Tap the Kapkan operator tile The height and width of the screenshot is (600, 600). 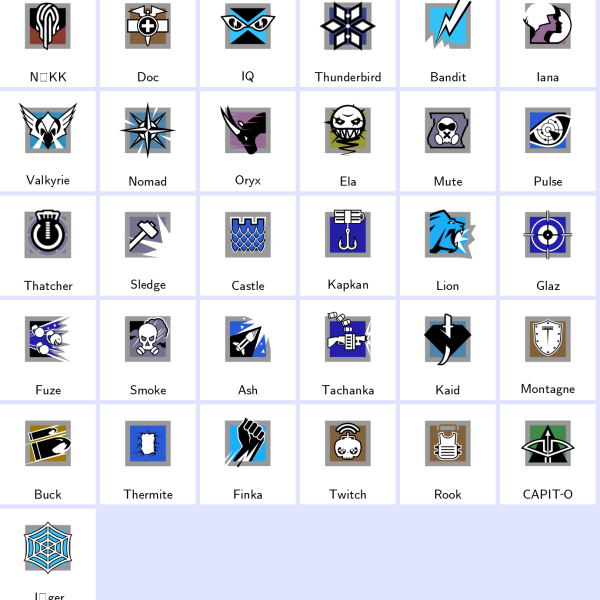(348, 244)
